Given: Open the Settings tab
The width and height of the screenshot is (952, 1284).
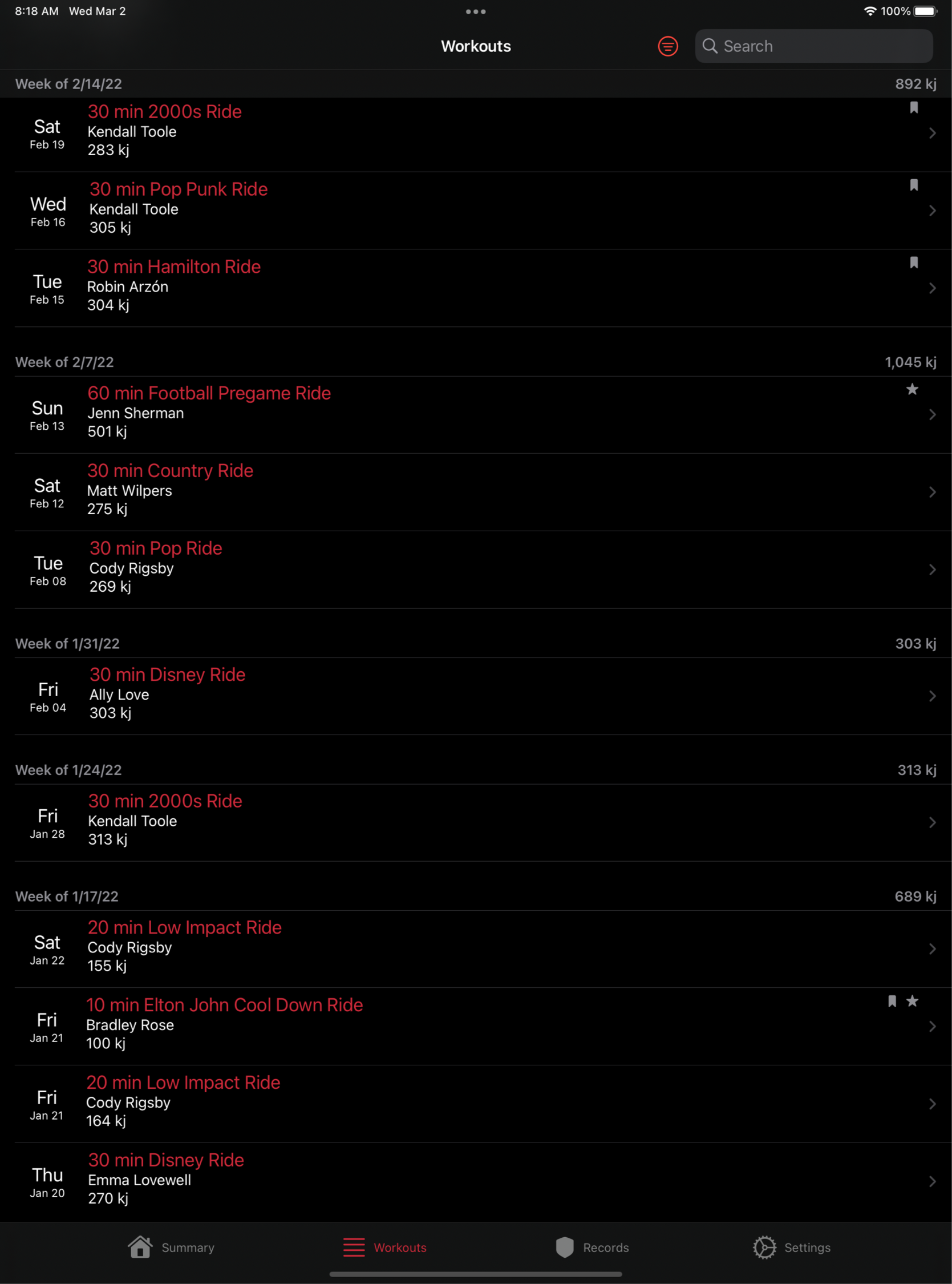Looking at the screenshot, I should click(x=791, y=1247).
